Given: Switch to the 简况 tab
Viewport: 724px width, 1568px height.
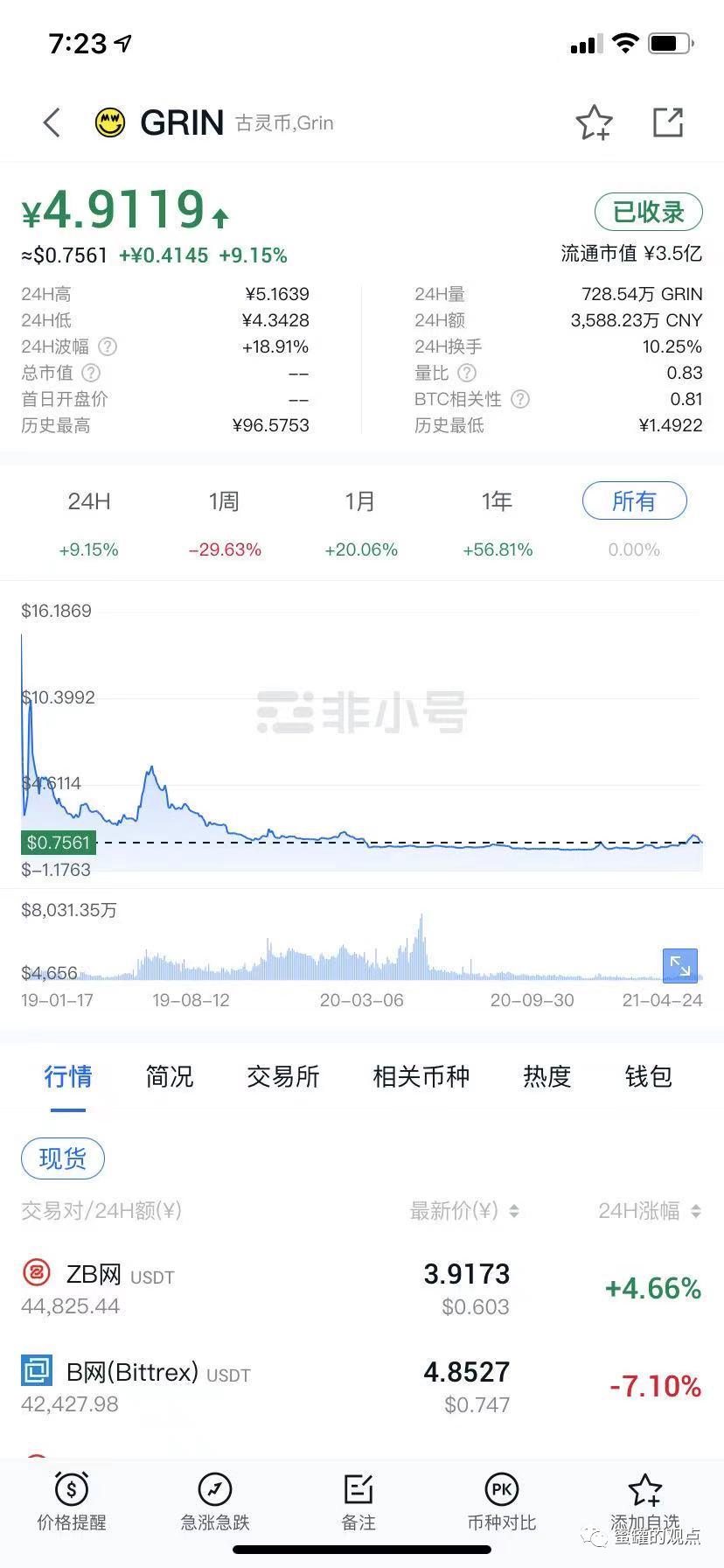Looking at the screenshot, I should (169, 1076).
